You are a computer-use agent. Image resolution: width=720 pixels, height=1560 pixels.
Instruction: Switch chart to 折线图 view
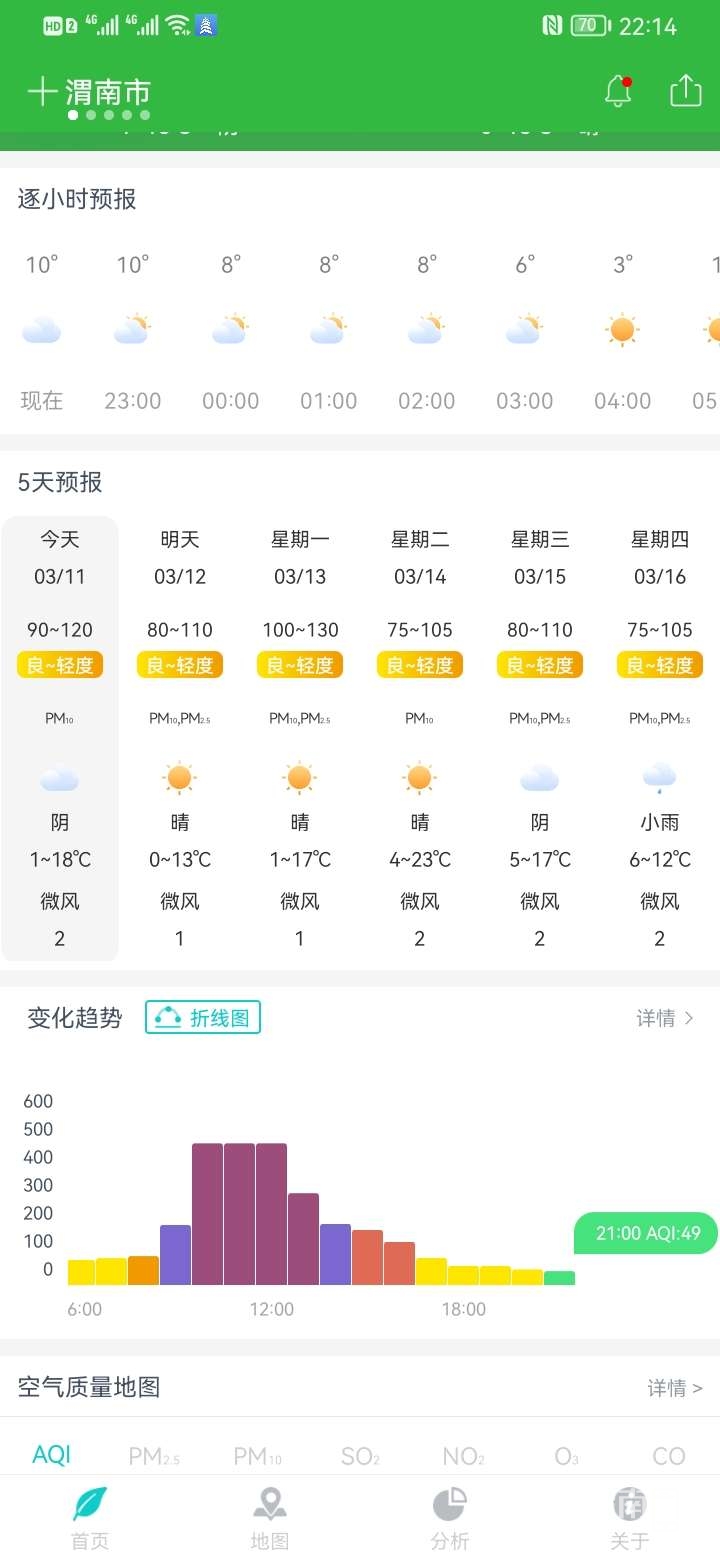pos(203,1018)
